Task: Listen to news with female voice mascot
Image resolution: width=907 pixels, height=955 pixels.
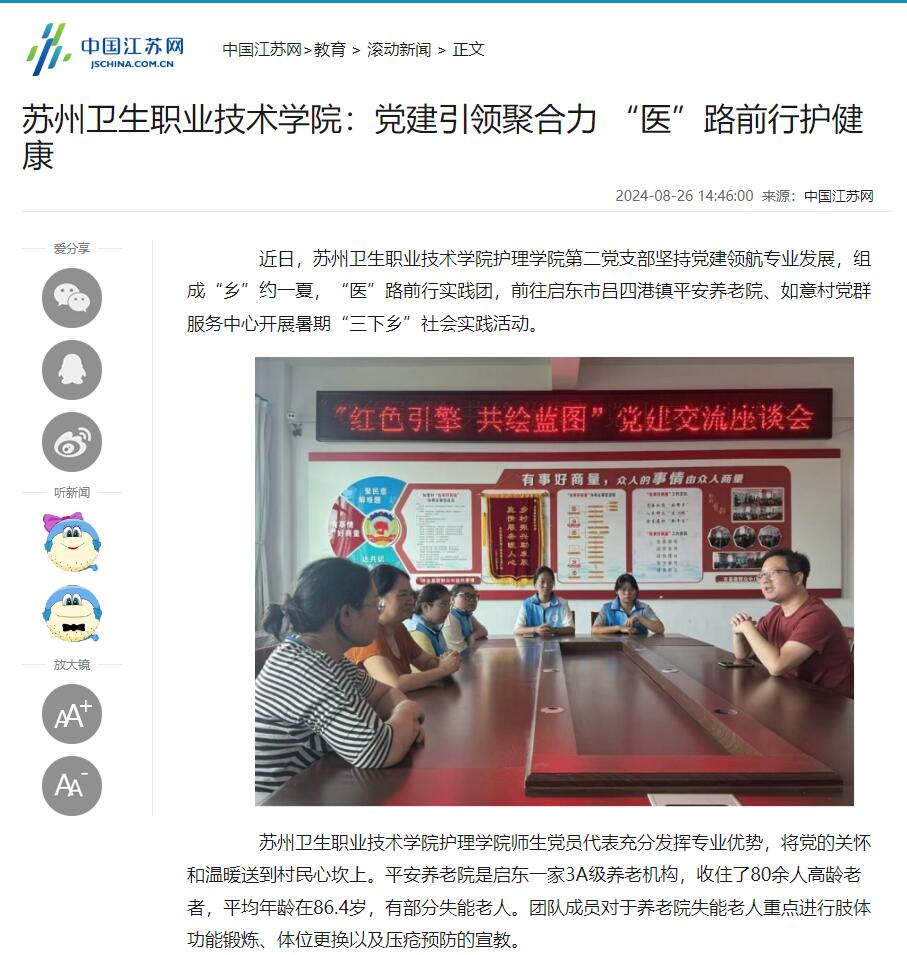Action: (72, 542)
